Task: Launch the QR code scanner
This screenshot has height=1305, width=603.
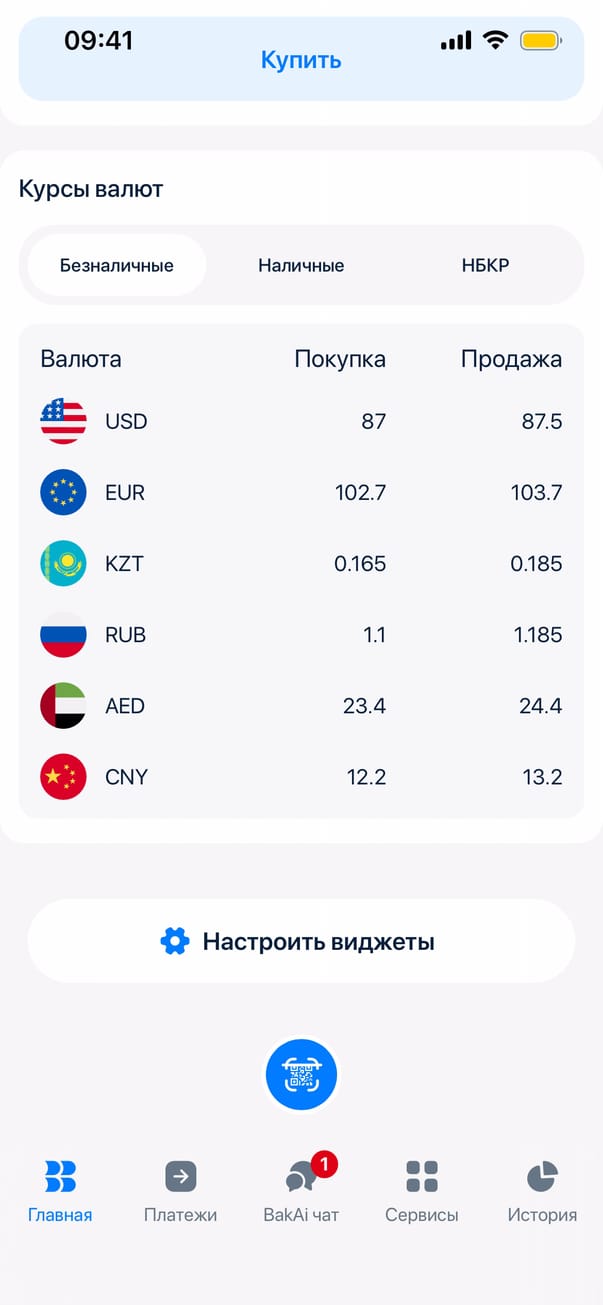Action: coord(301,1076)
